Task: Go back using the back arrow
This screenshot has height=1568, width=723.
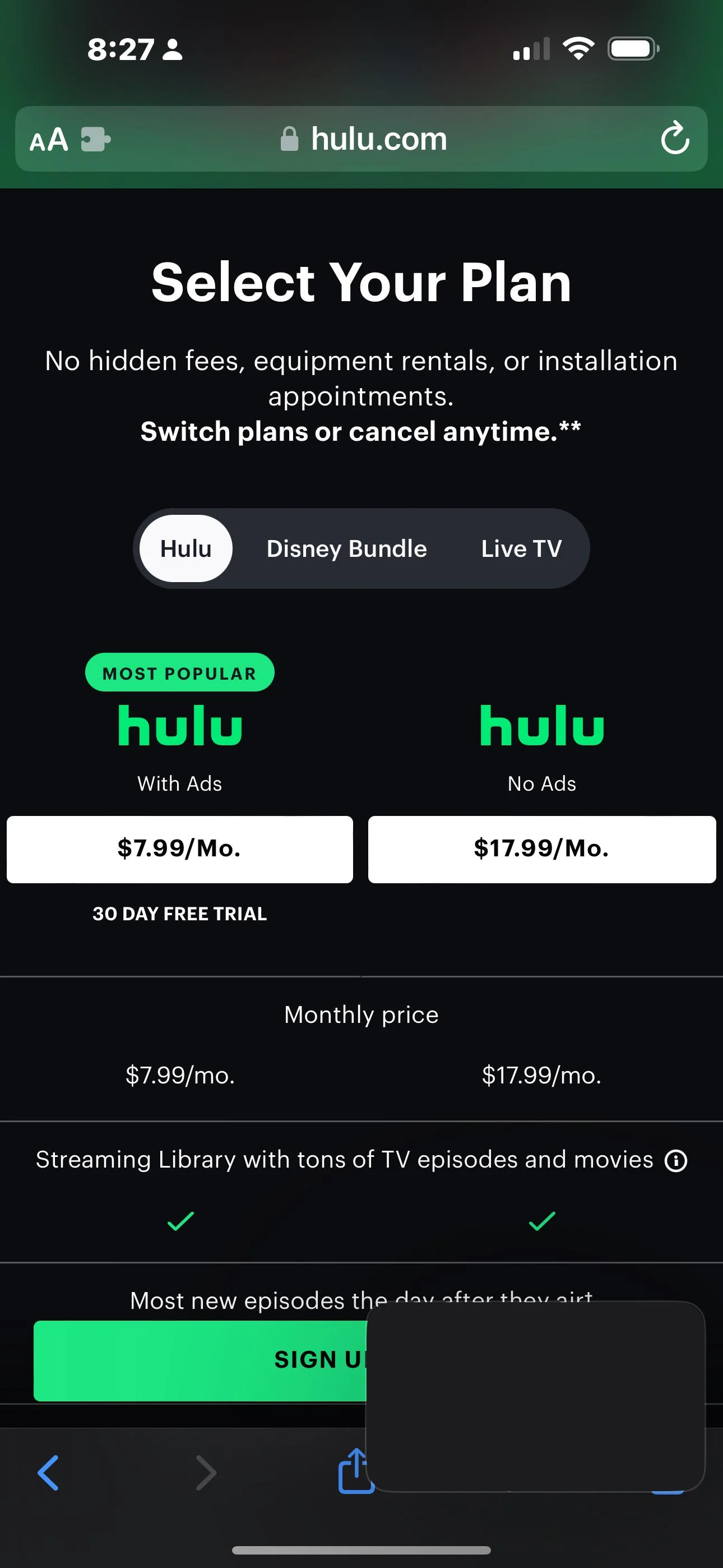Action: tap(49, 1473)
